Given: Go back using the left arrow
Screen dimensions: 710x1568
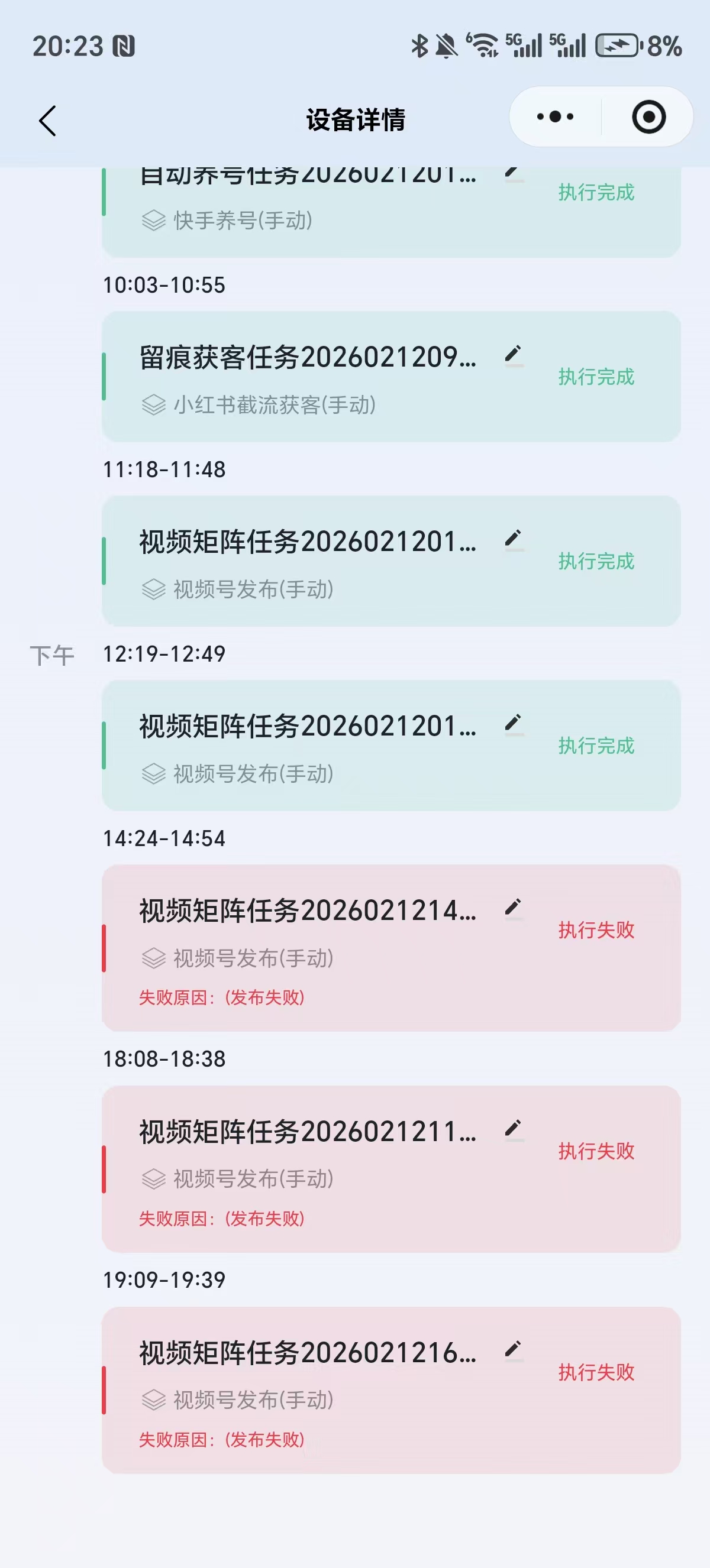Looking at the screenshot, I should (x=47, y=119).
